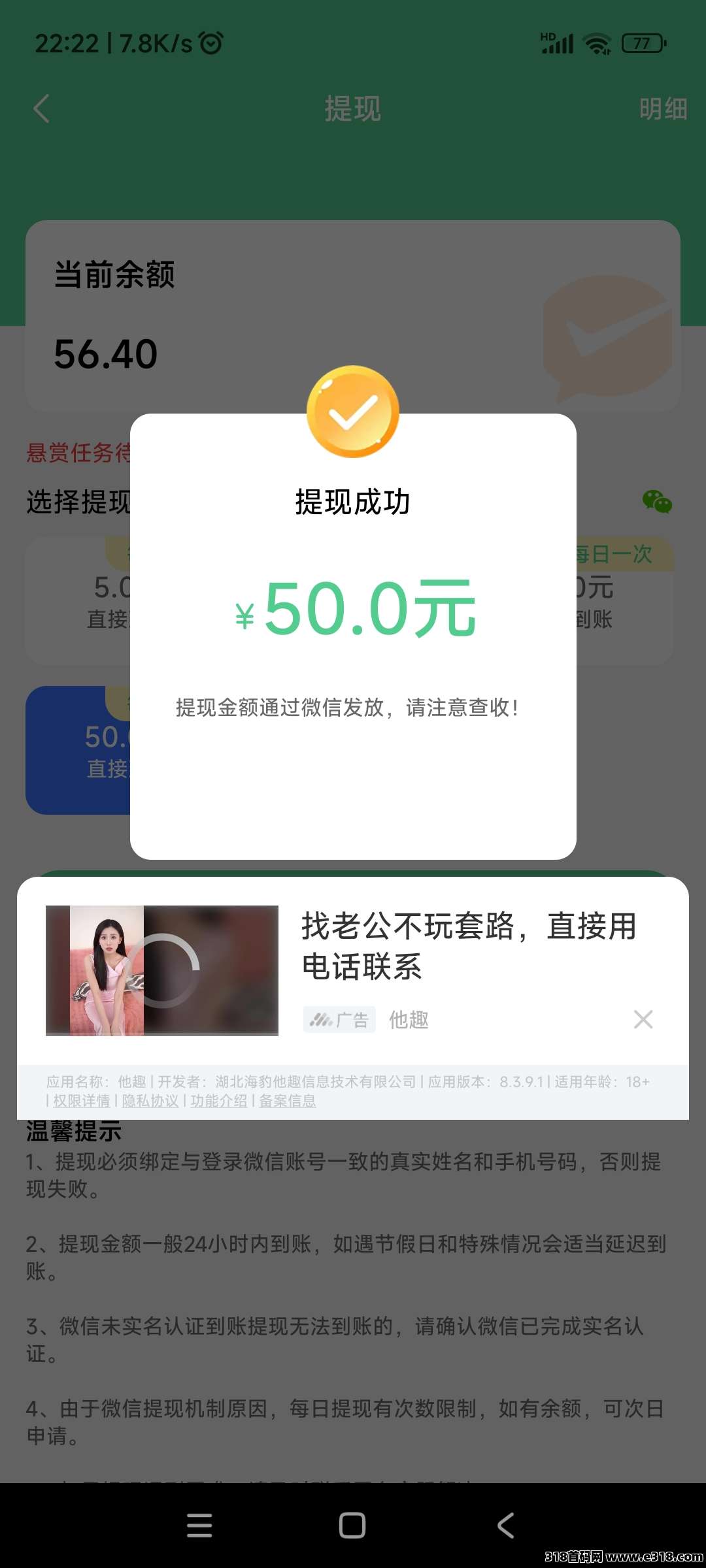Open recent apps from navigation bar

pyautogui.click(x=199, y=1526)
